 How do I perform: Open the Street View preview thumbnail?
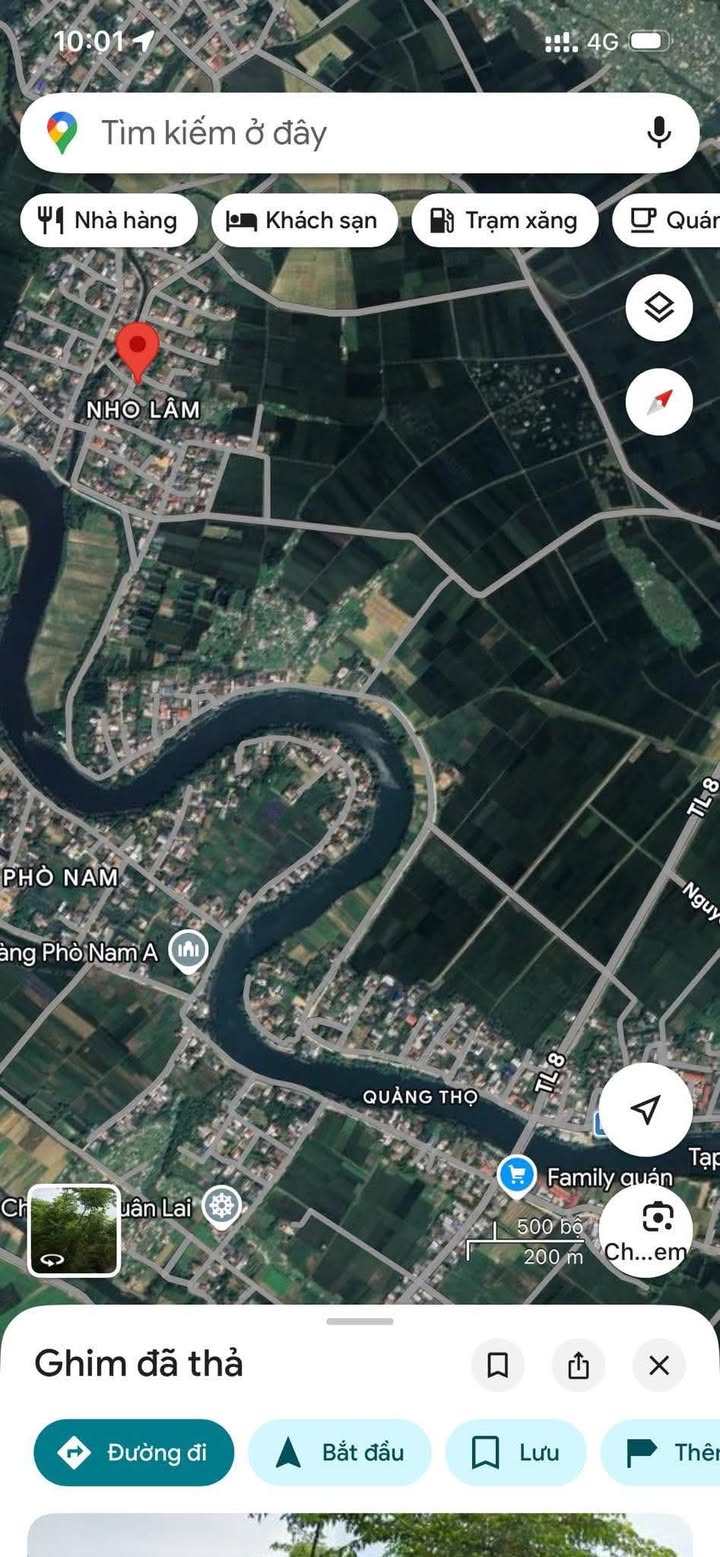click(x=74, y=1230)
